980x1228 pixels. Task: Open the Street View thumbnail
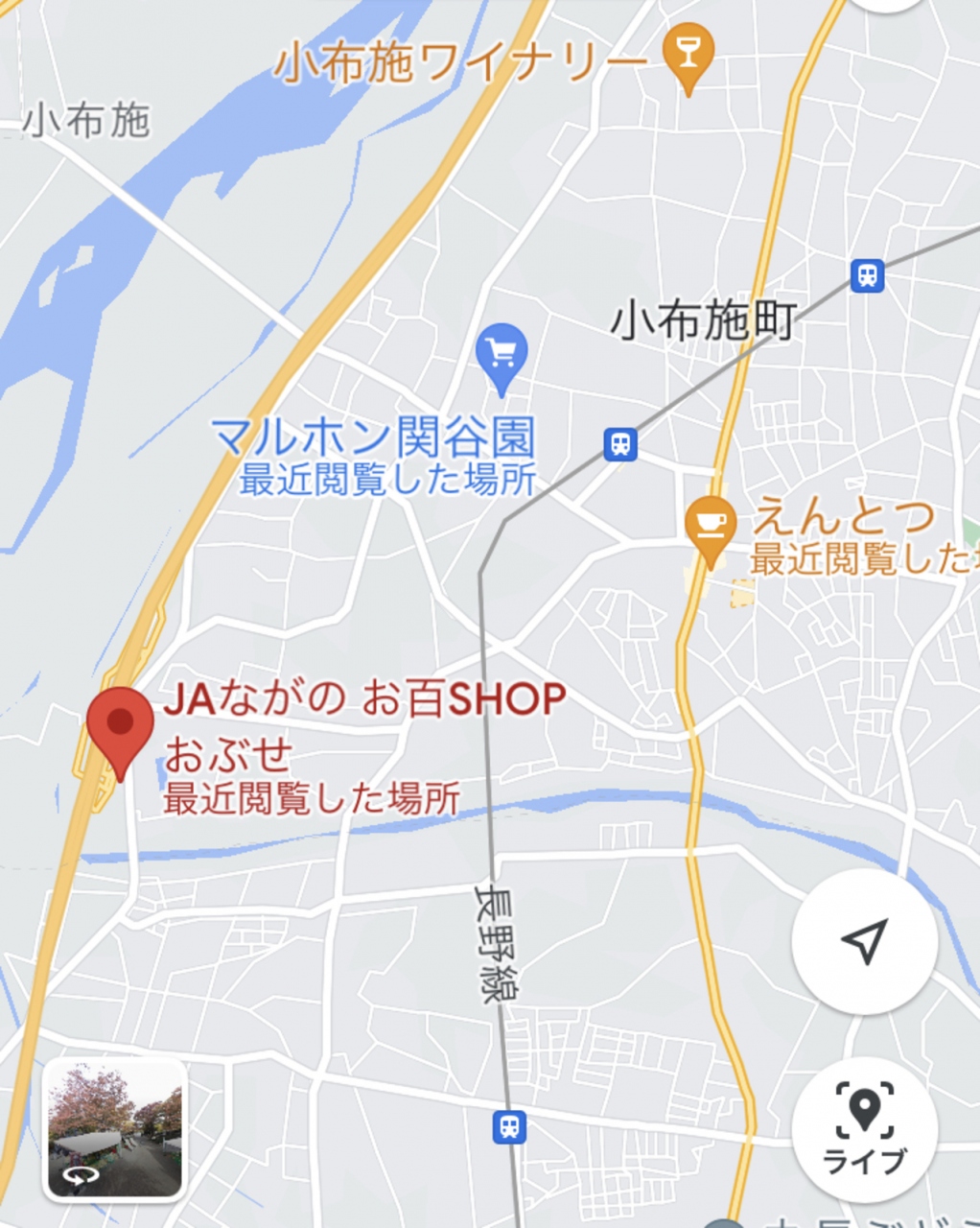(x=114, y=1130)
